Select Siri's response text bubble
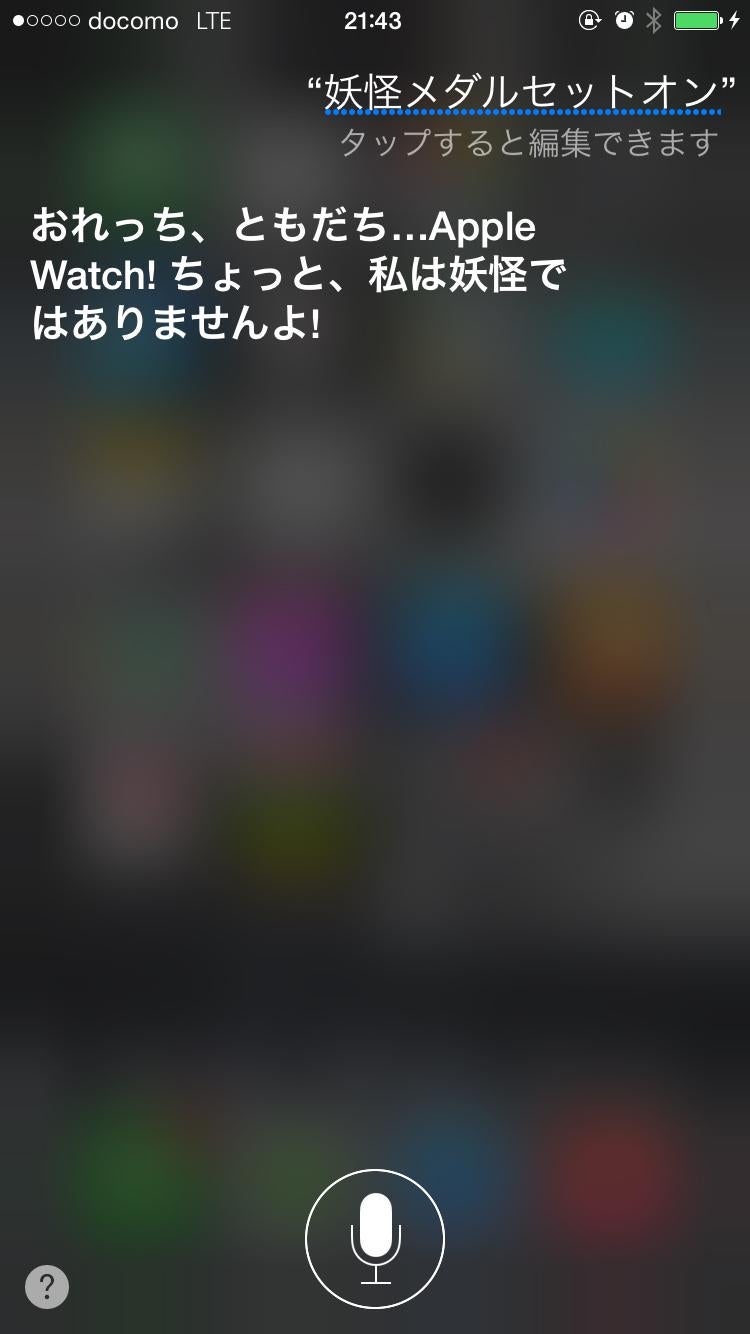The width and height of the screenshot is (750, 1334). click(x=280, y=272)
